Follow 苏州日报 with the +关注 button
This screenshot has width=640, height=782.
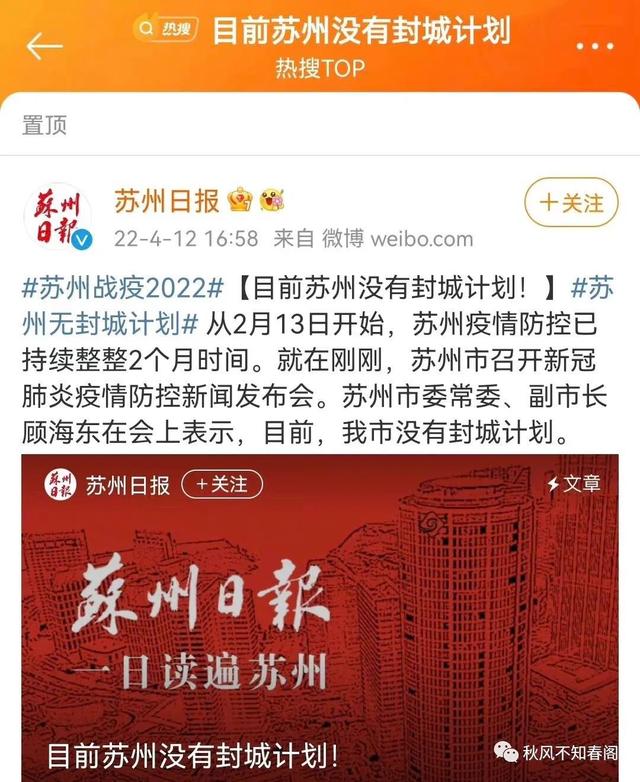coord(571,203)
